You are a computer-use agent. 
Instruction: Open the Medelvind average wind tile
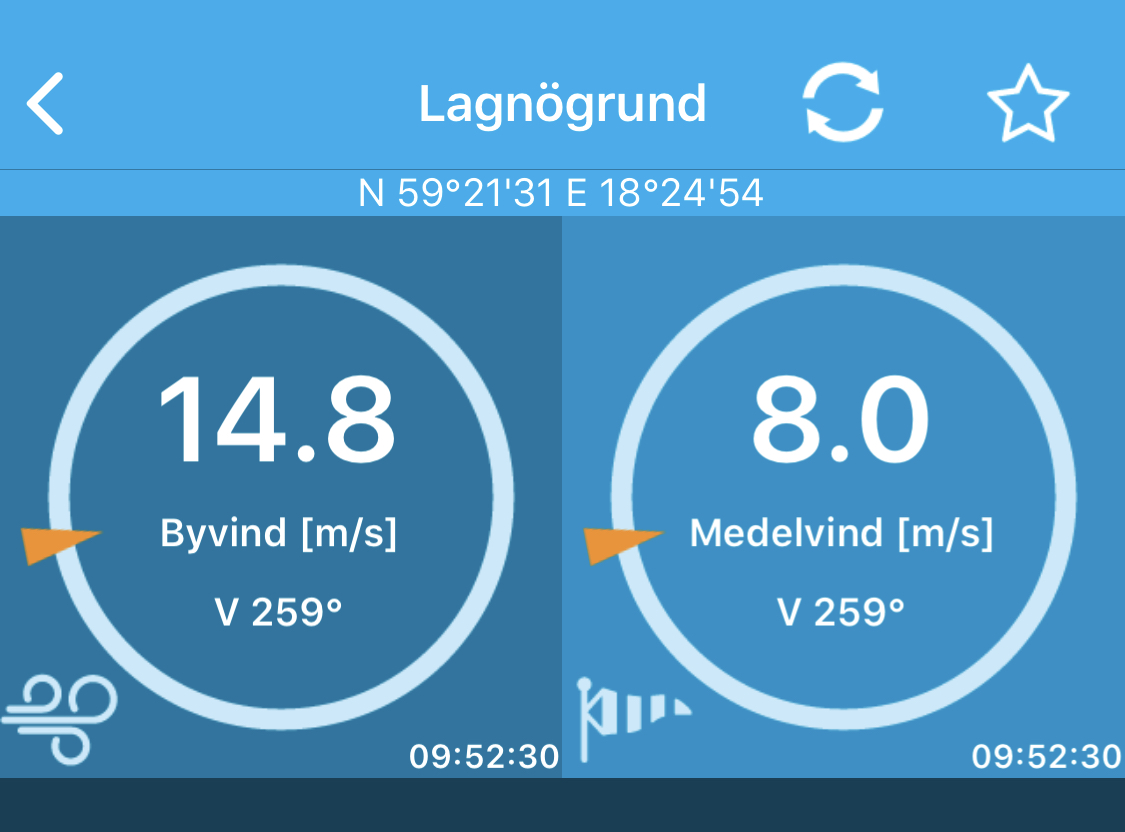(x=843, y=497)
